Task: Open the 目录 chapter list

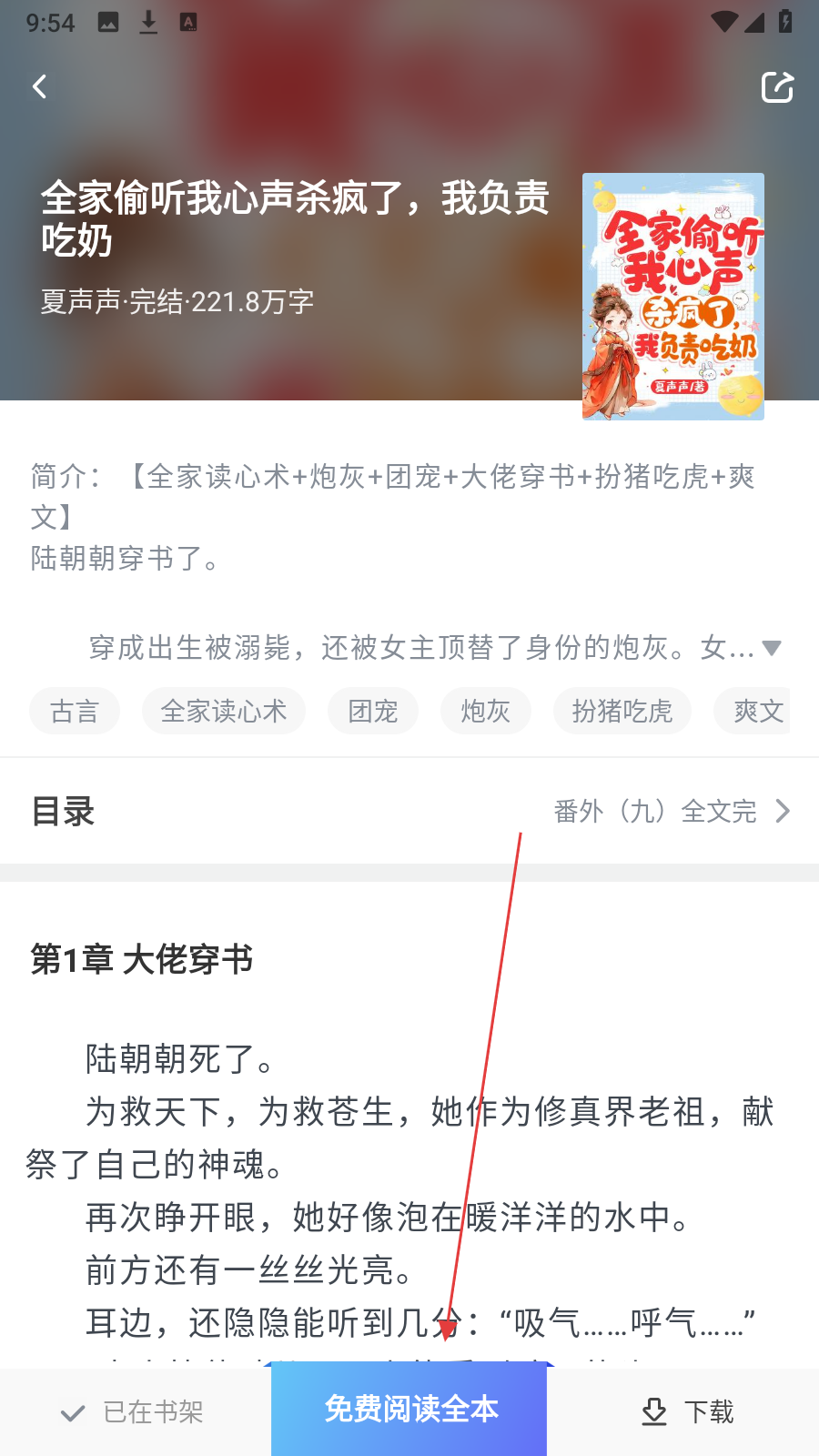Action: pyautogui.click(x=672, y=811)
